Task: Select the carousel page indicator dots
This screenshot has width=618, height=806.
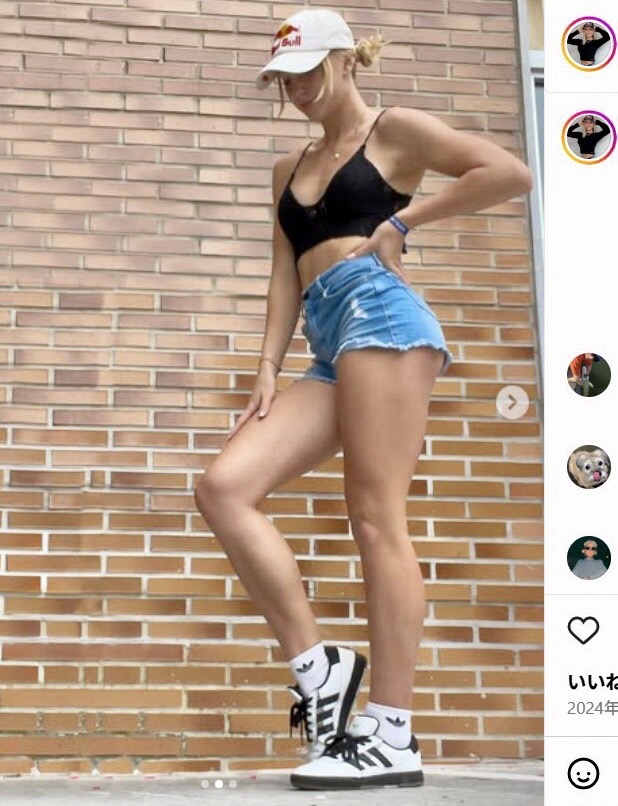Action: (x=218, y=784)
